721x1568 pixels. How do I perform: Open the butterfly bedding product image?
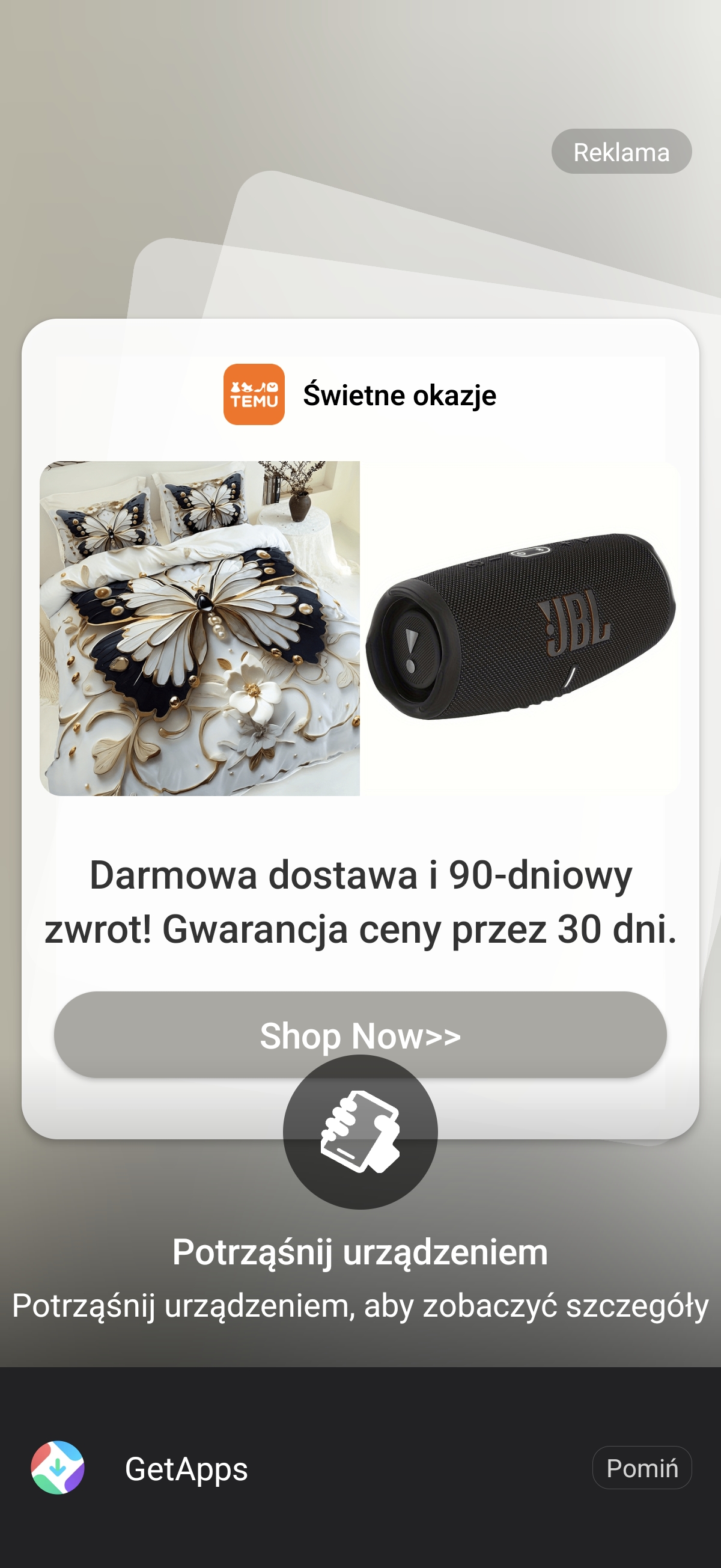(199, 628)
